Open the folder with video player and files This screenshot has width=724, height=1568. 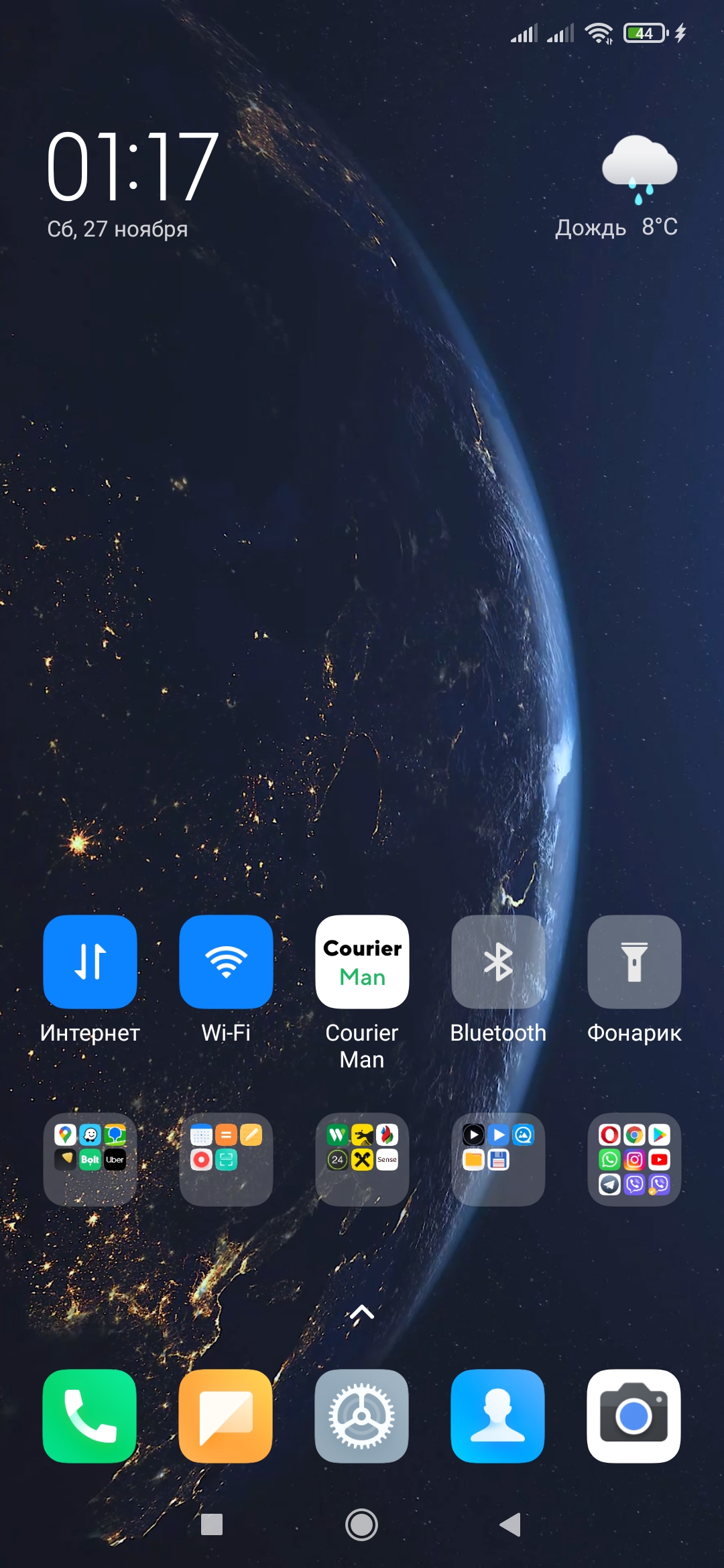(498, 1159)
